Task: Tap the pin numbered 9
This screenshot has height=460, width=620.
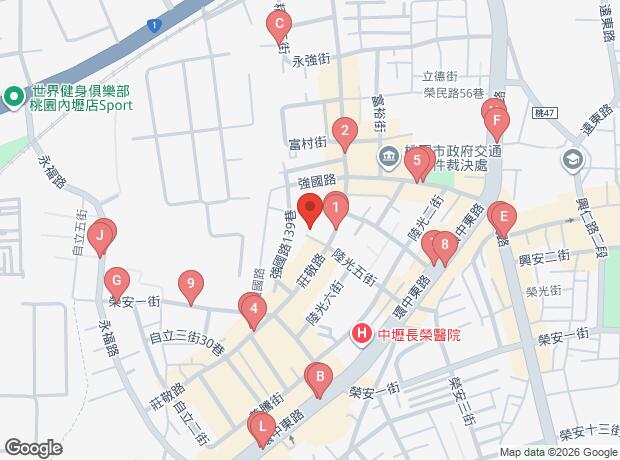Action: [190, 284]
